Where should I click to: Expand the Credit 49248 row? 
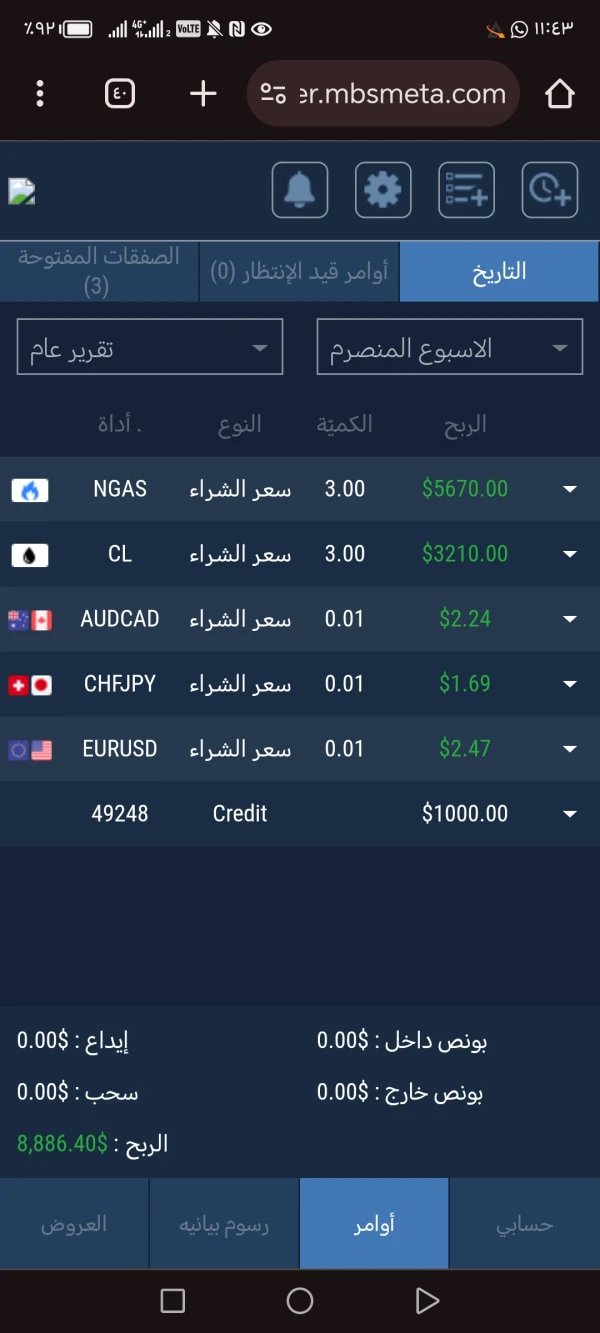(570, 814)
